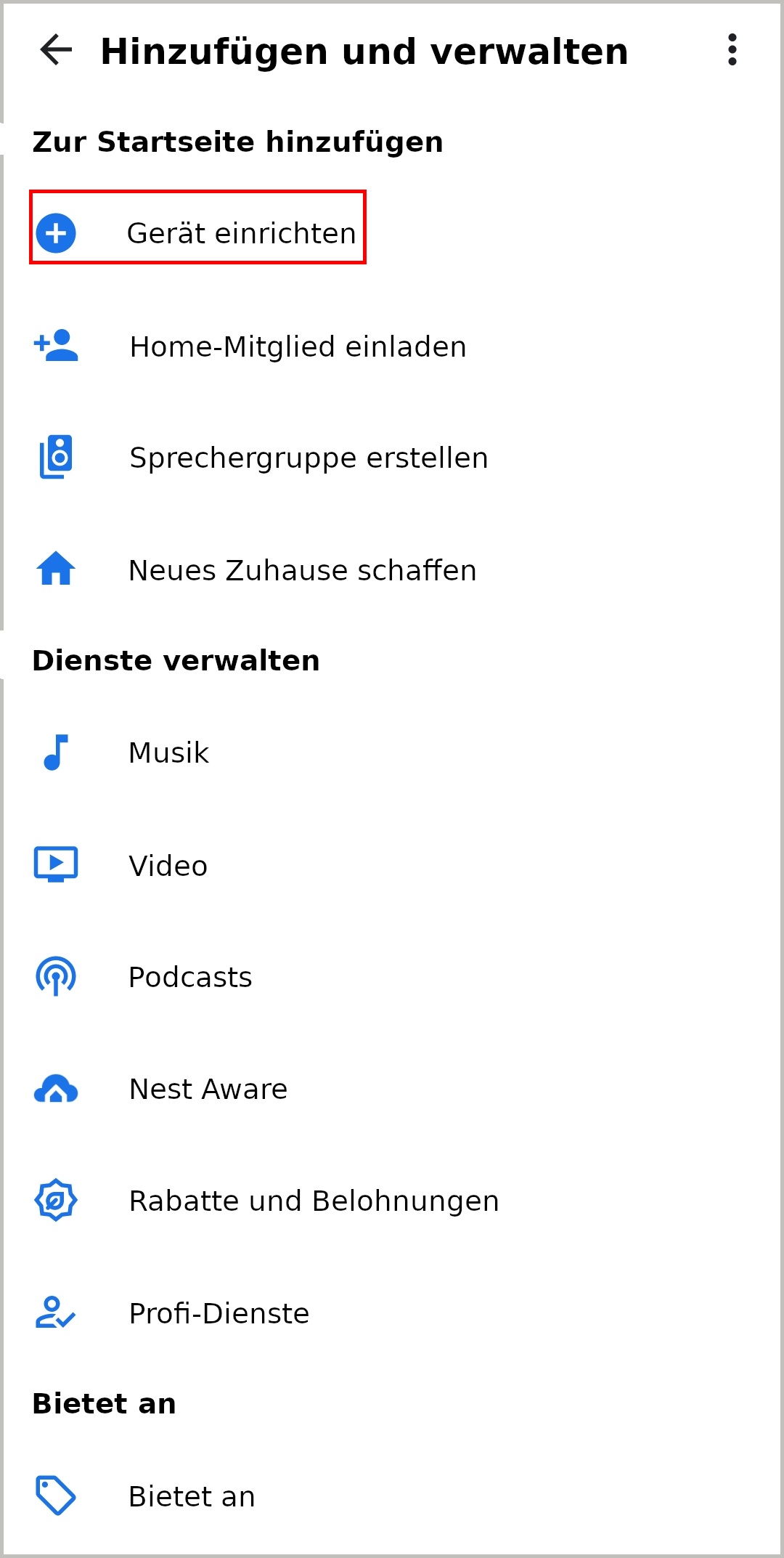Select Gerät einrichten
The width and height of the screenshot is (784, 1558).
click(197, 233)
